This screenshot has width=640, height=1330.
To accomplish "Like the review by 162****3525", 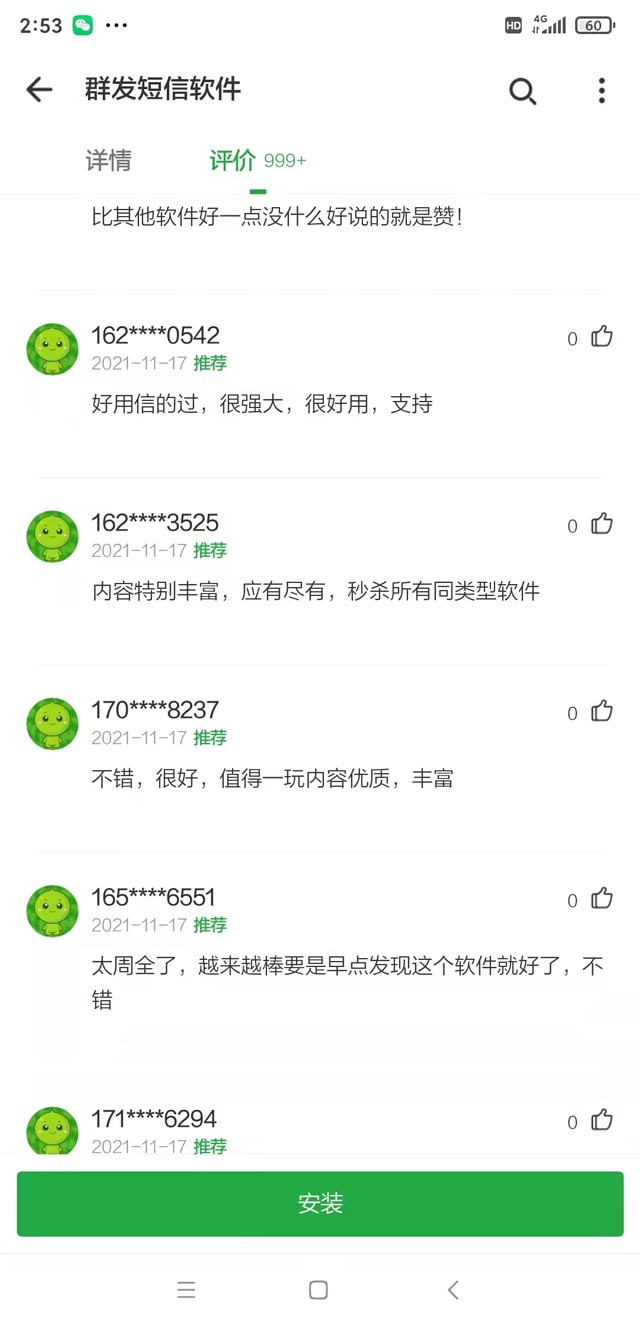I will pyautogui.click(x=601, y=524).
